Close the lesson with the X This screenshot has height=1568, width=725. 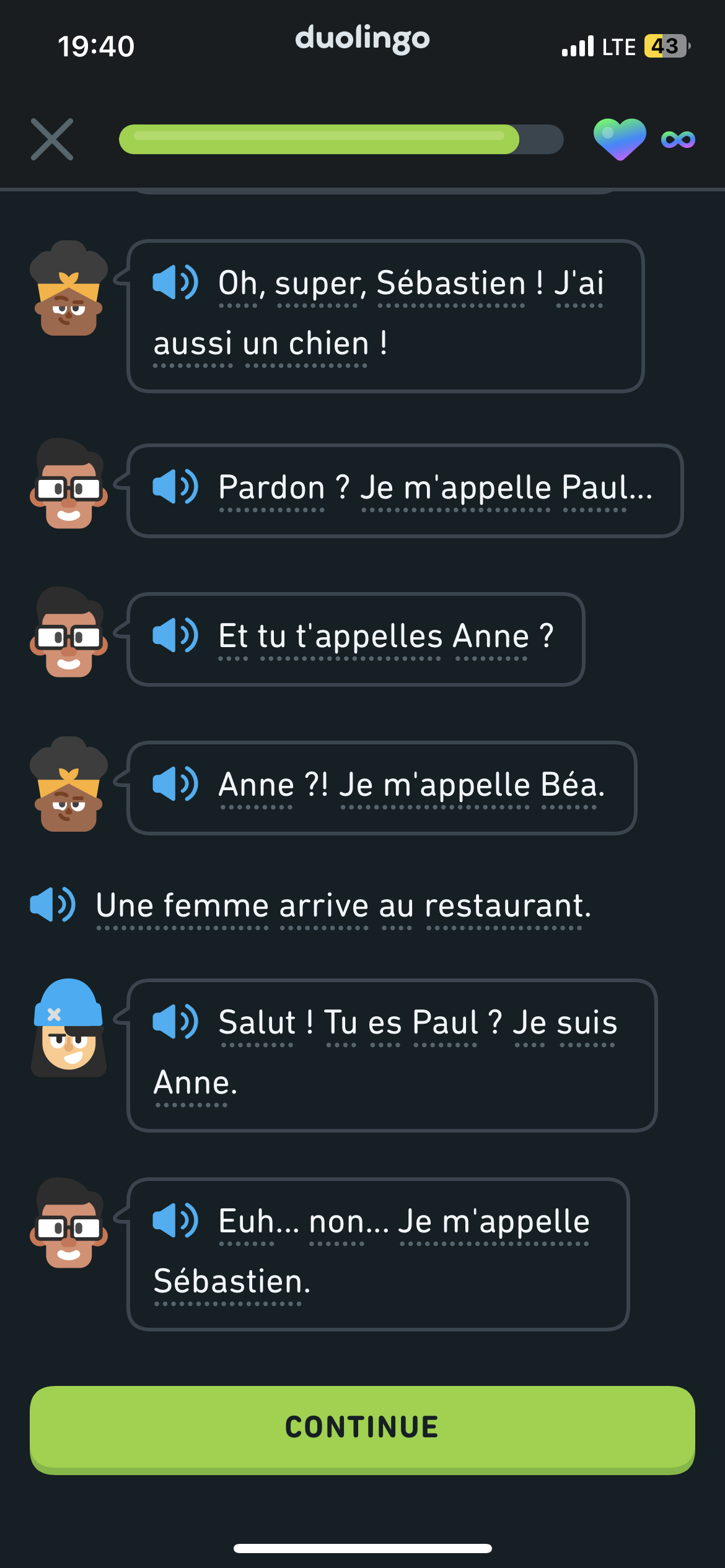(x=52, y=139)
